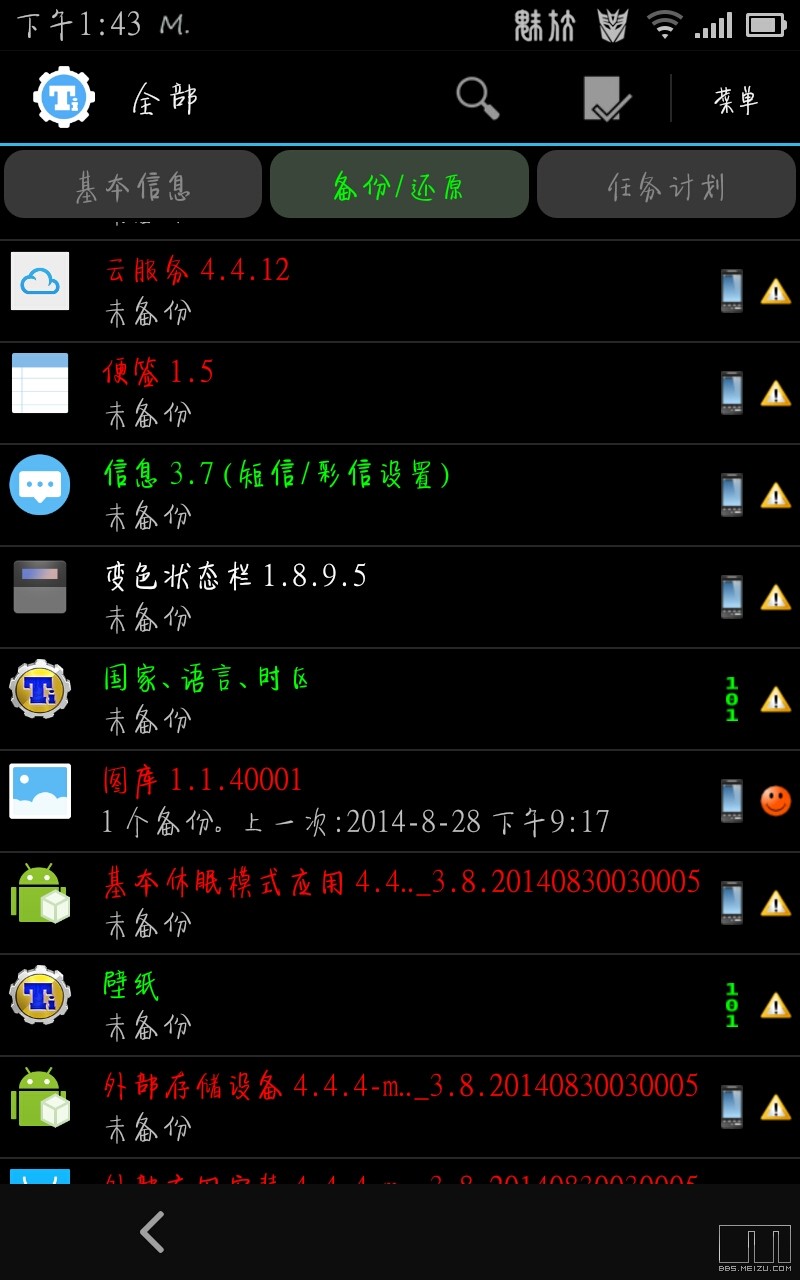Tap the back arrow at the bottom
Screen dimensions: 800x1280
pyautogui.click(x=150, y=1232)
